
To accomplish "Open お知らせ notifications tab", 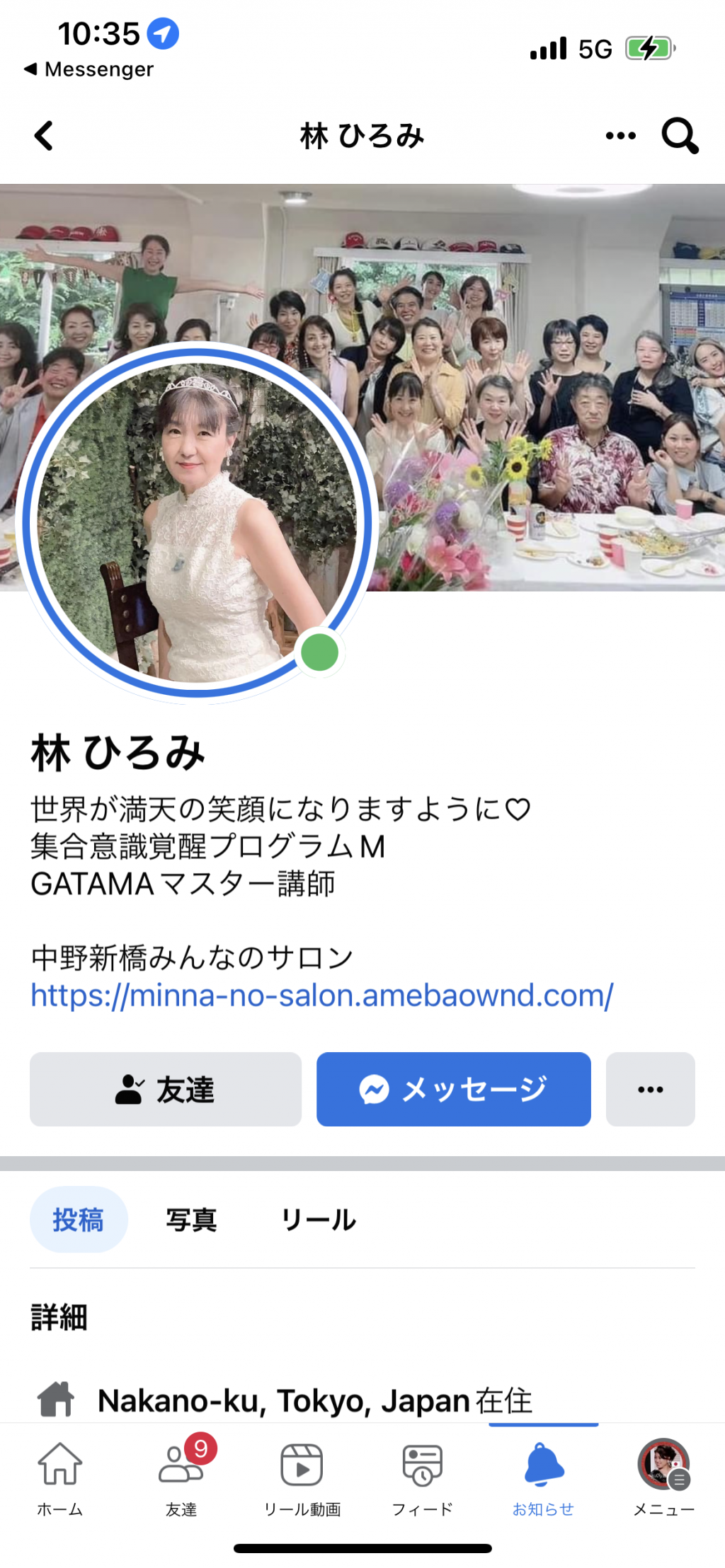I will click(543, 1479).
